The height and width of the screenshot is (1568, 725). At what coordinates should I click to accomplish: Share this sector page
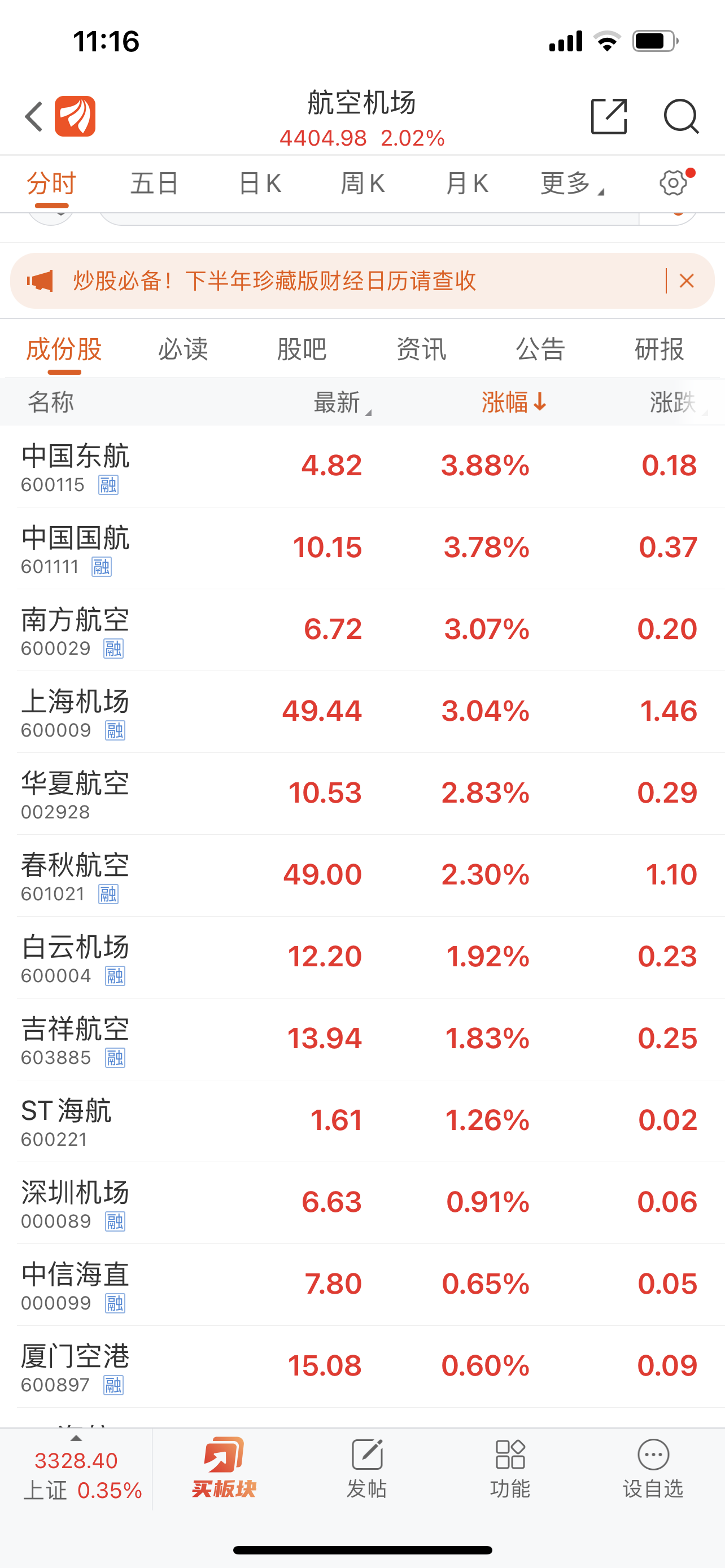(609, 116)
